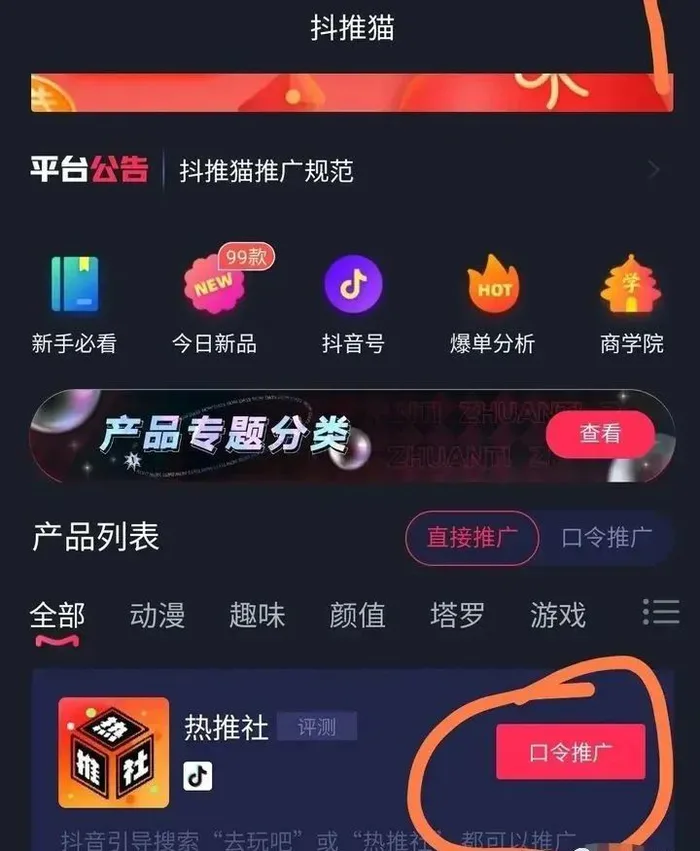Switch to 直接推广 mode
Screen dimensions: 700x851
(471, 538)
